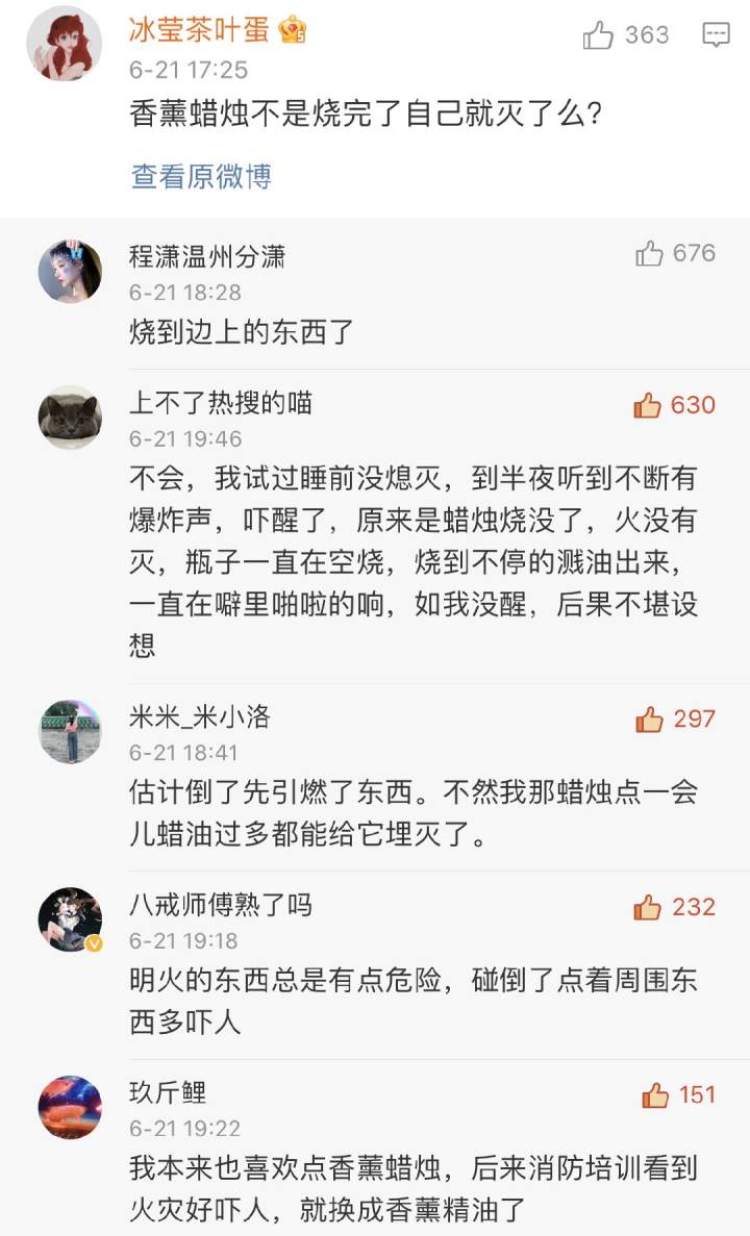Visit 程潇温州分潇's profile via avatar
750x1236 pixels.
point(70,271)
